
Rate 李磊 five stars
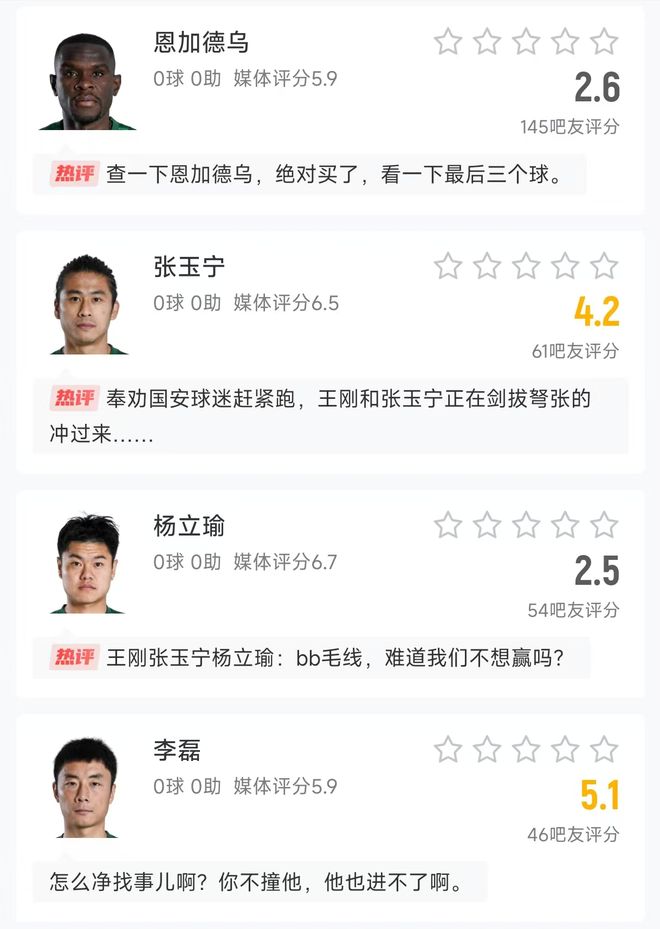point(604,749)
